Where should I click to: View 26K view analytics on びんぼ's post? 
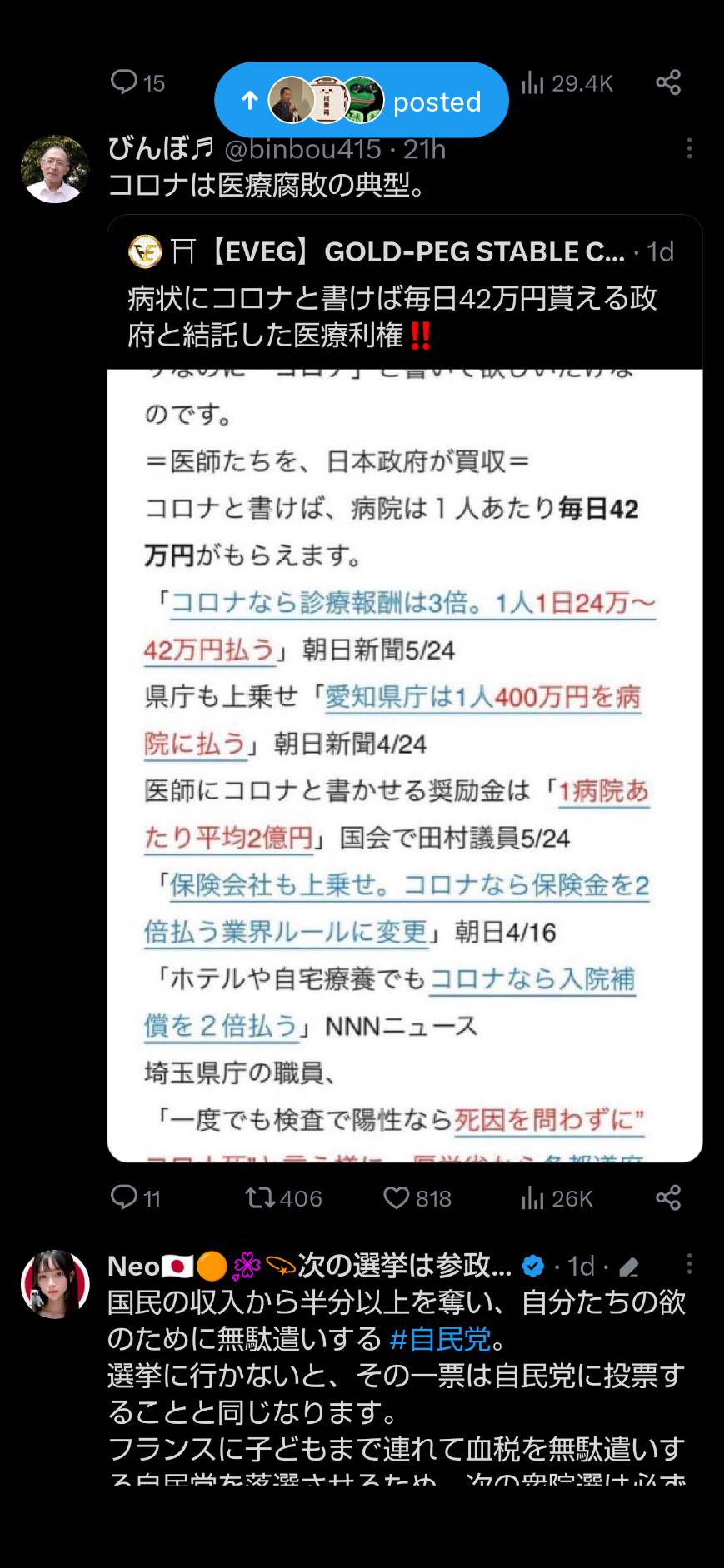(x=557, y=1198)
